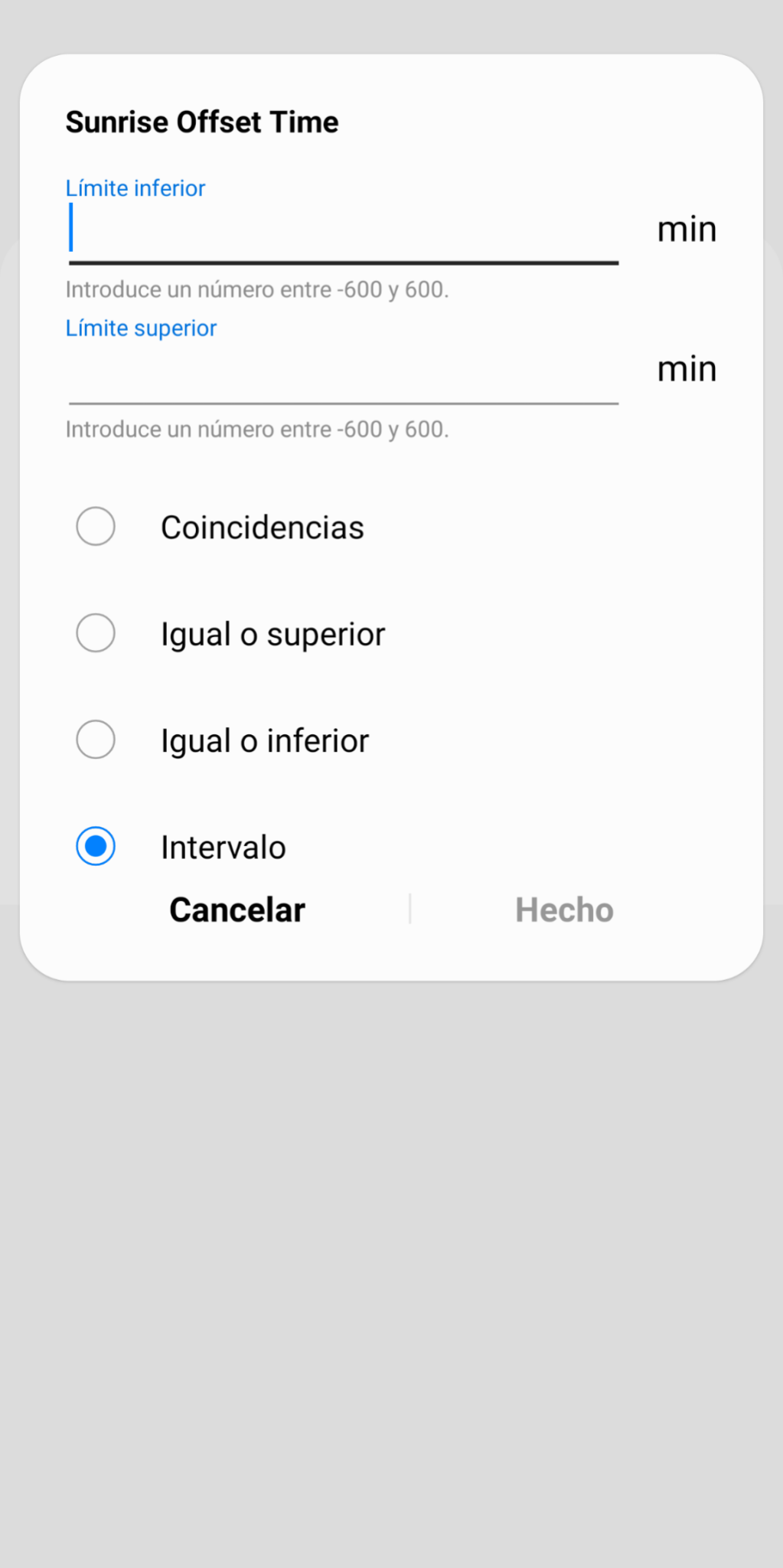The image size is (783, 1568).
Task: Confirm with the Hecho button
Action: pos(564,910)
